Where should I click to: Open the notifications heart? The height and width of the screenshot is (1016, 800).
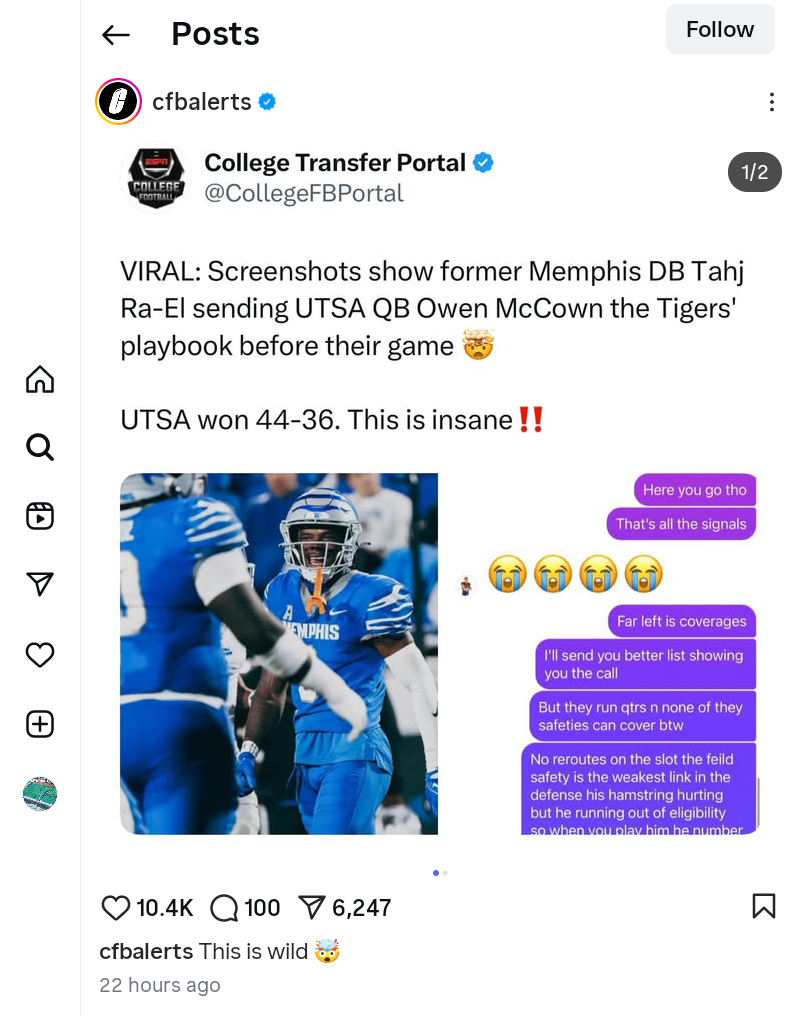click(39, 655)
